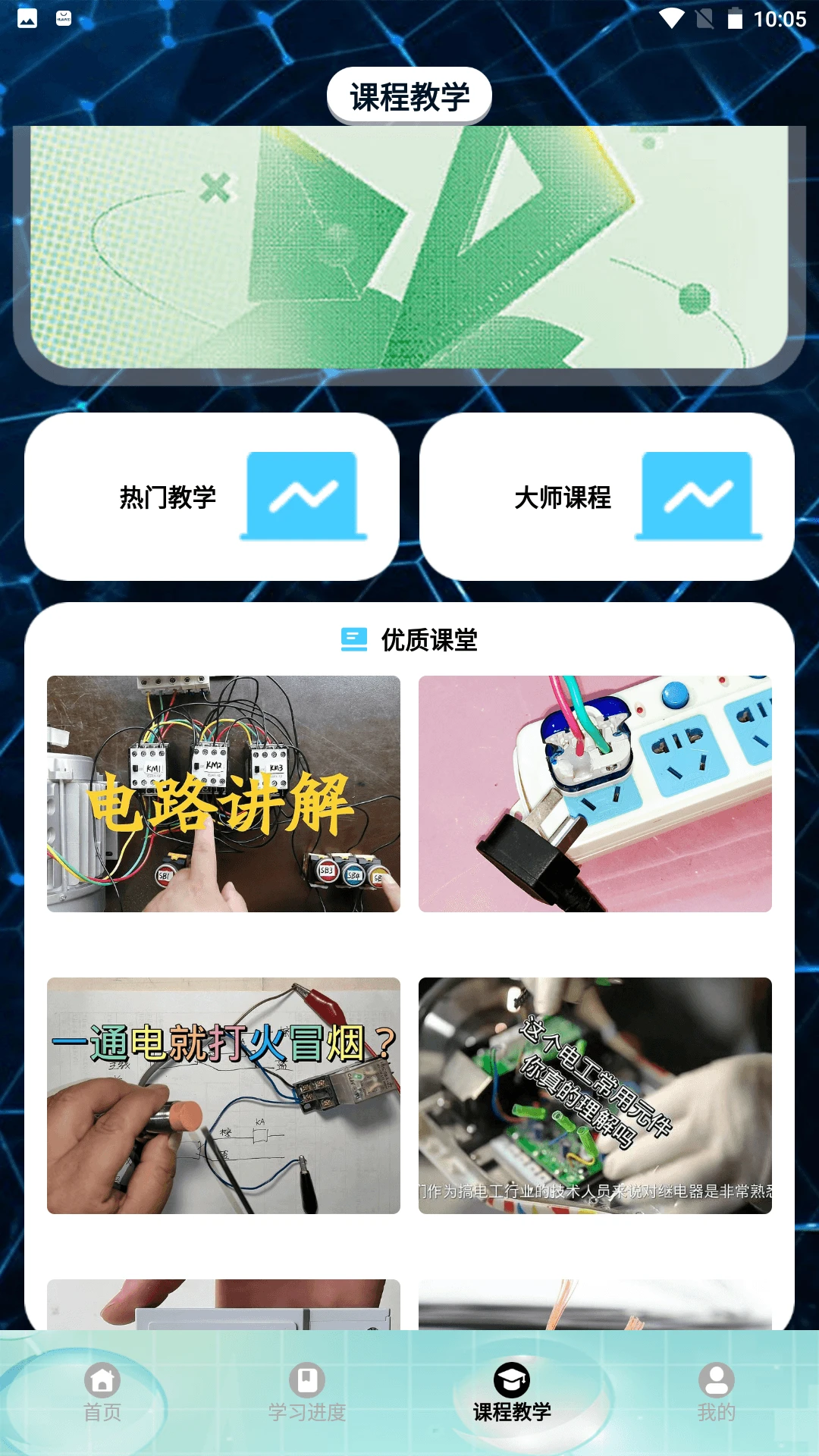The width and height of the screenshot is (819, 1456).
Task: Open the 热门教学 section
Action: pos(212,497)
